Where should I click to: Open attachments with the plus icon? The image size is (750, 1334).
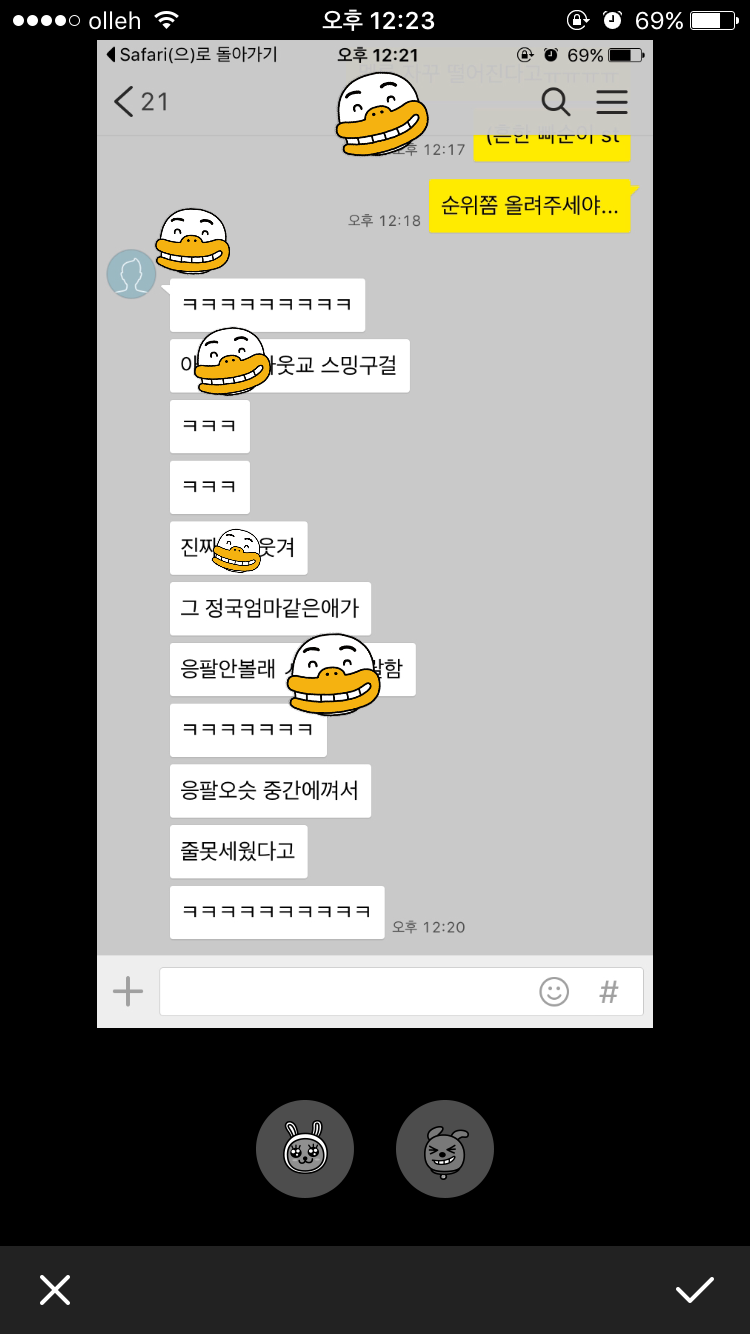[x=127, y=991]
